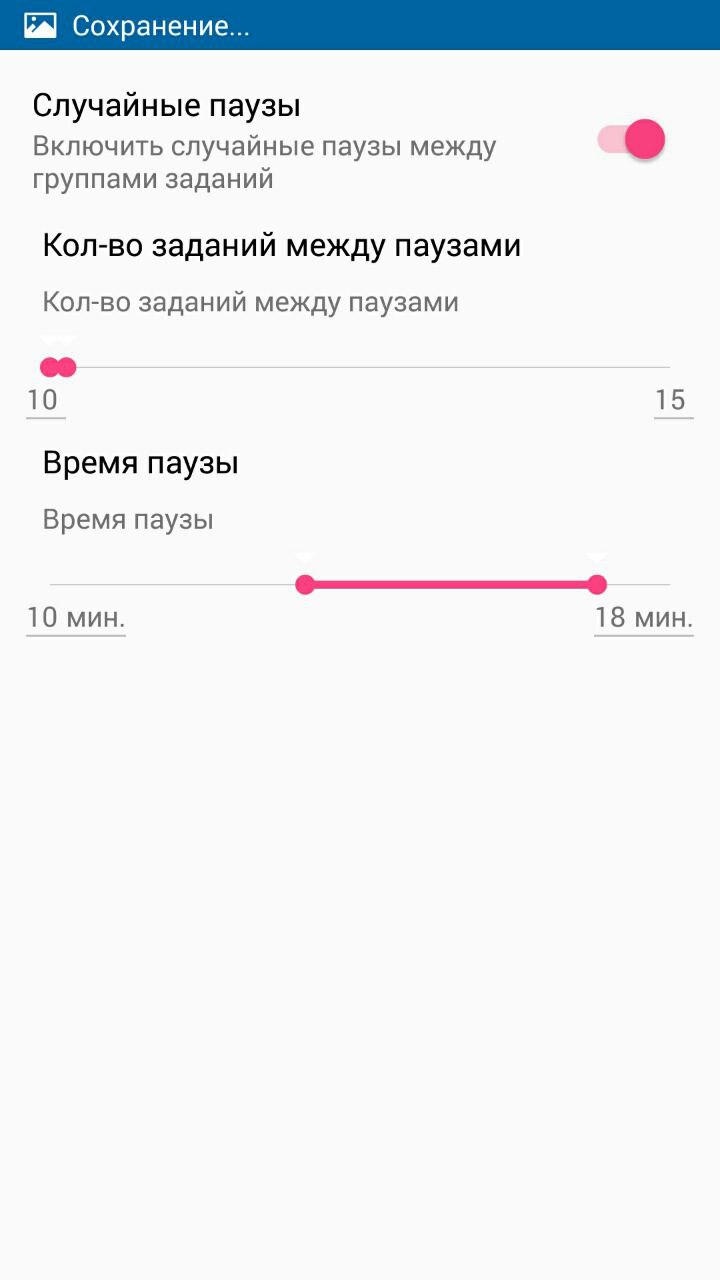The height and width of the screenshot is (1280, 720).
Task: Edit the 18 мин. pause time field
Action: (x=644, y=618)
